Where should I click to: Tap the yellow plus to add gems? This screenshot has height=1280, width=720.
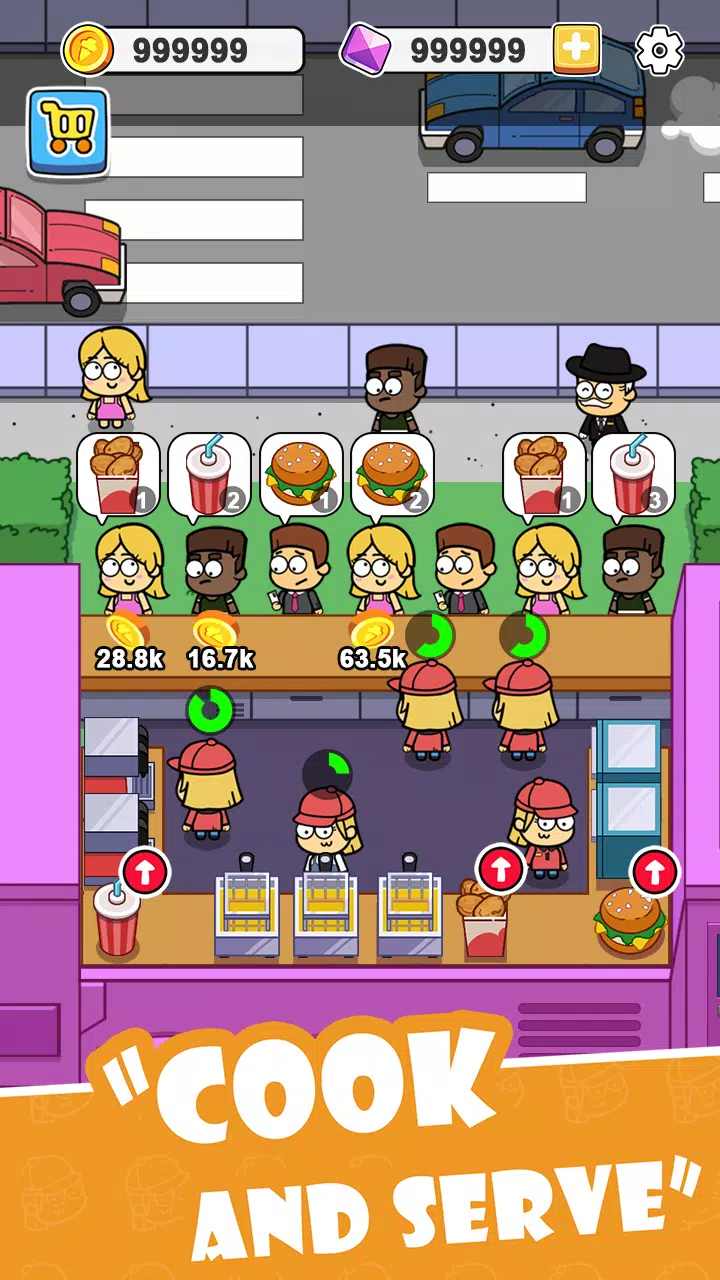(x=577, y=48)
